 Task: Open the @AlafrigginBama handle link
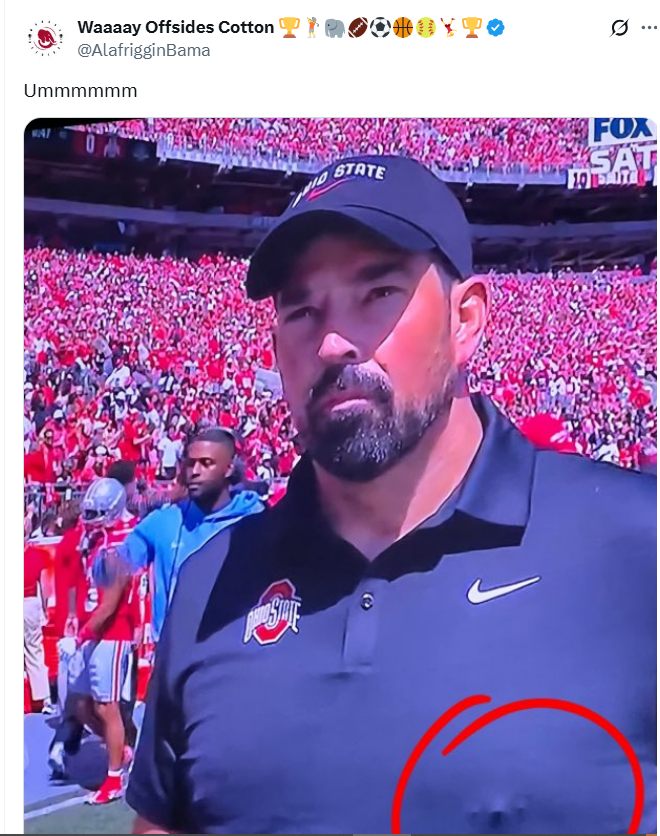[x=143, y=49]
